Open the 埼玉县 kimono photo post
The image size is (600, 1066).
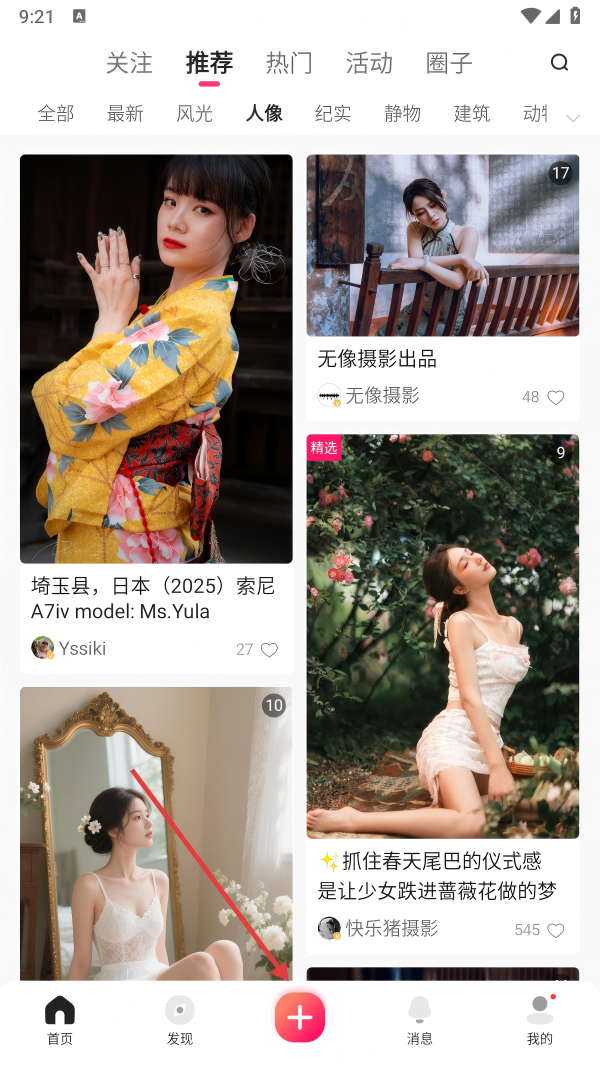(156, 358)
